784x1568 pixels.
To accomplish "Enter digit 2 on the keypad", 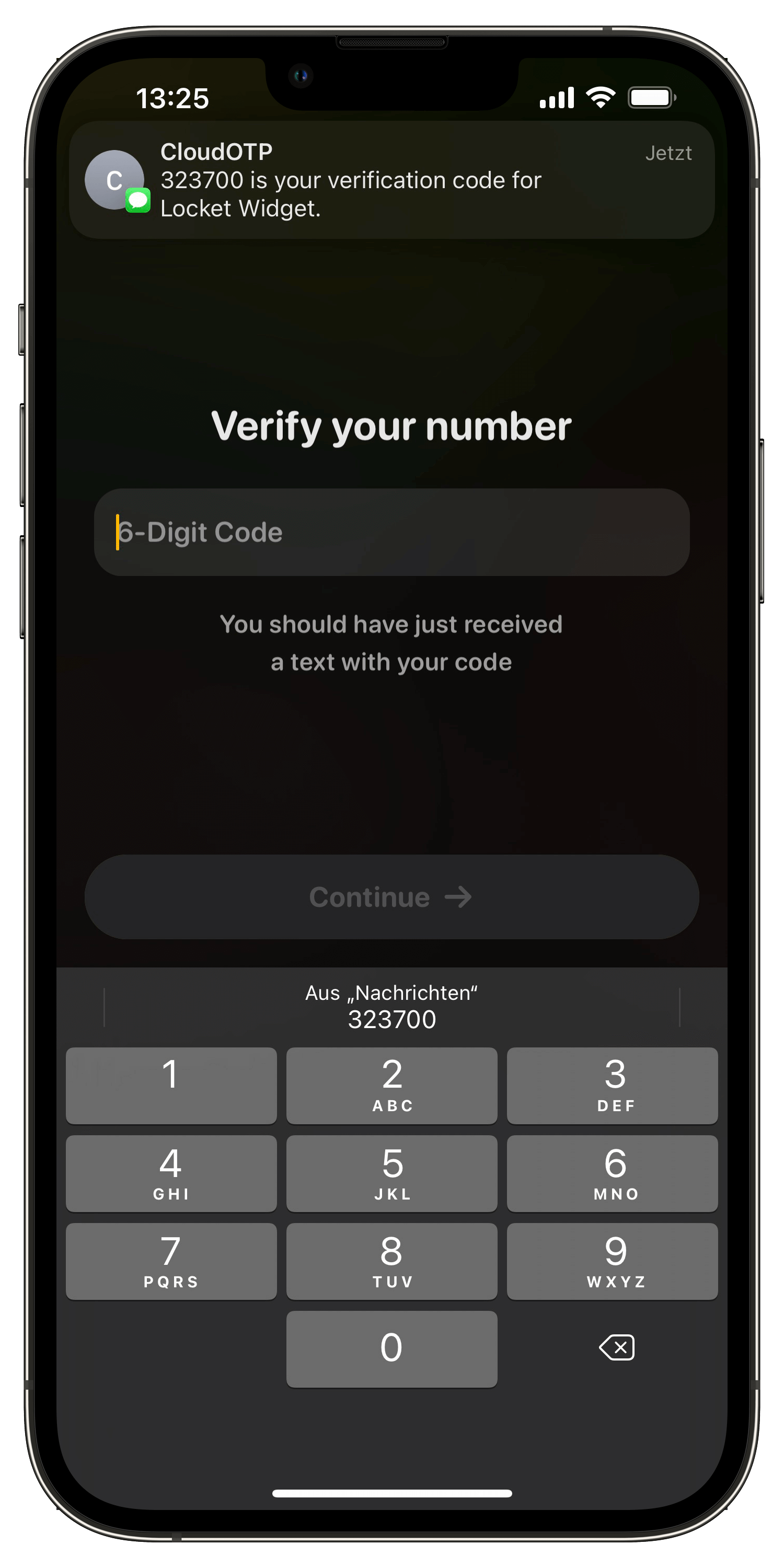I will (x=391, y=1085).
